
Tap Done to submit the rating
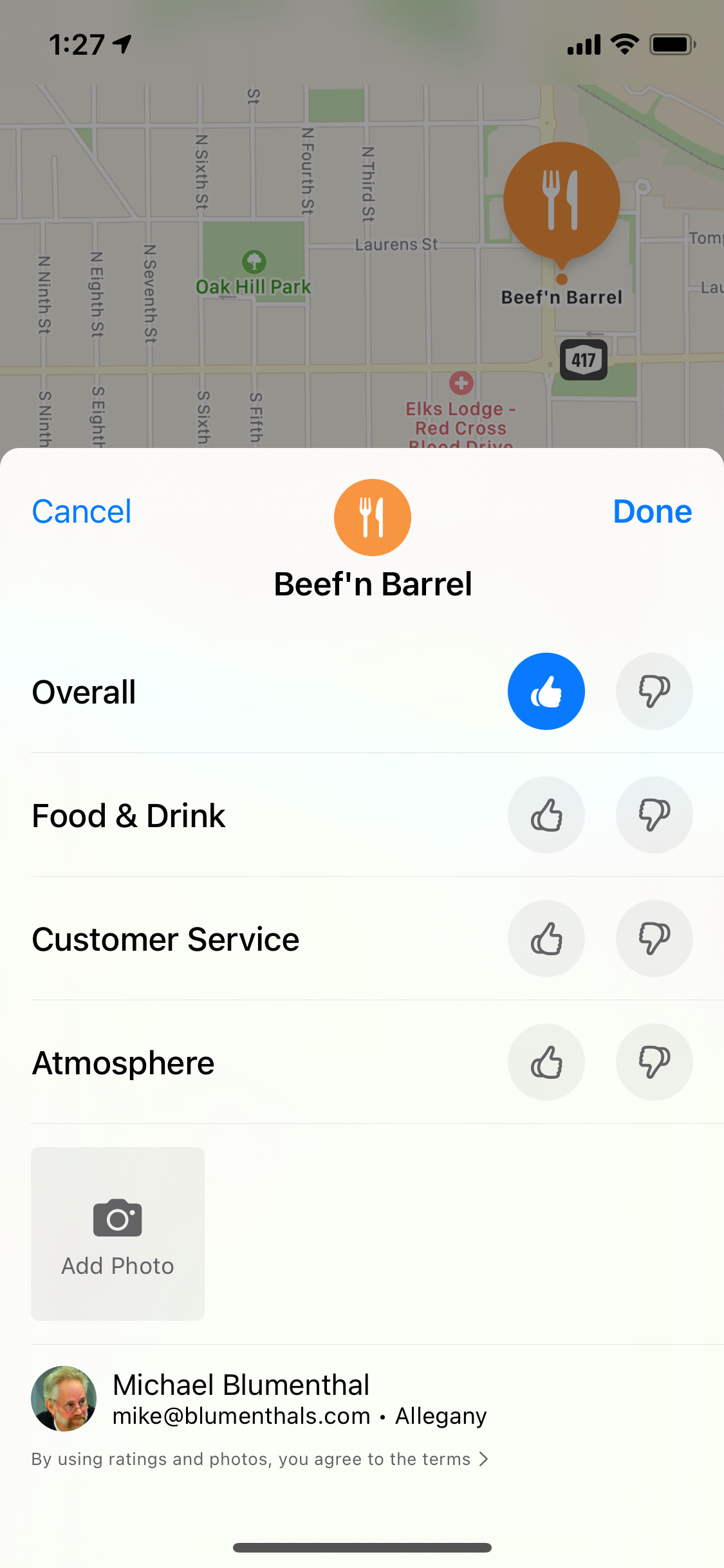tap(653, 512)
